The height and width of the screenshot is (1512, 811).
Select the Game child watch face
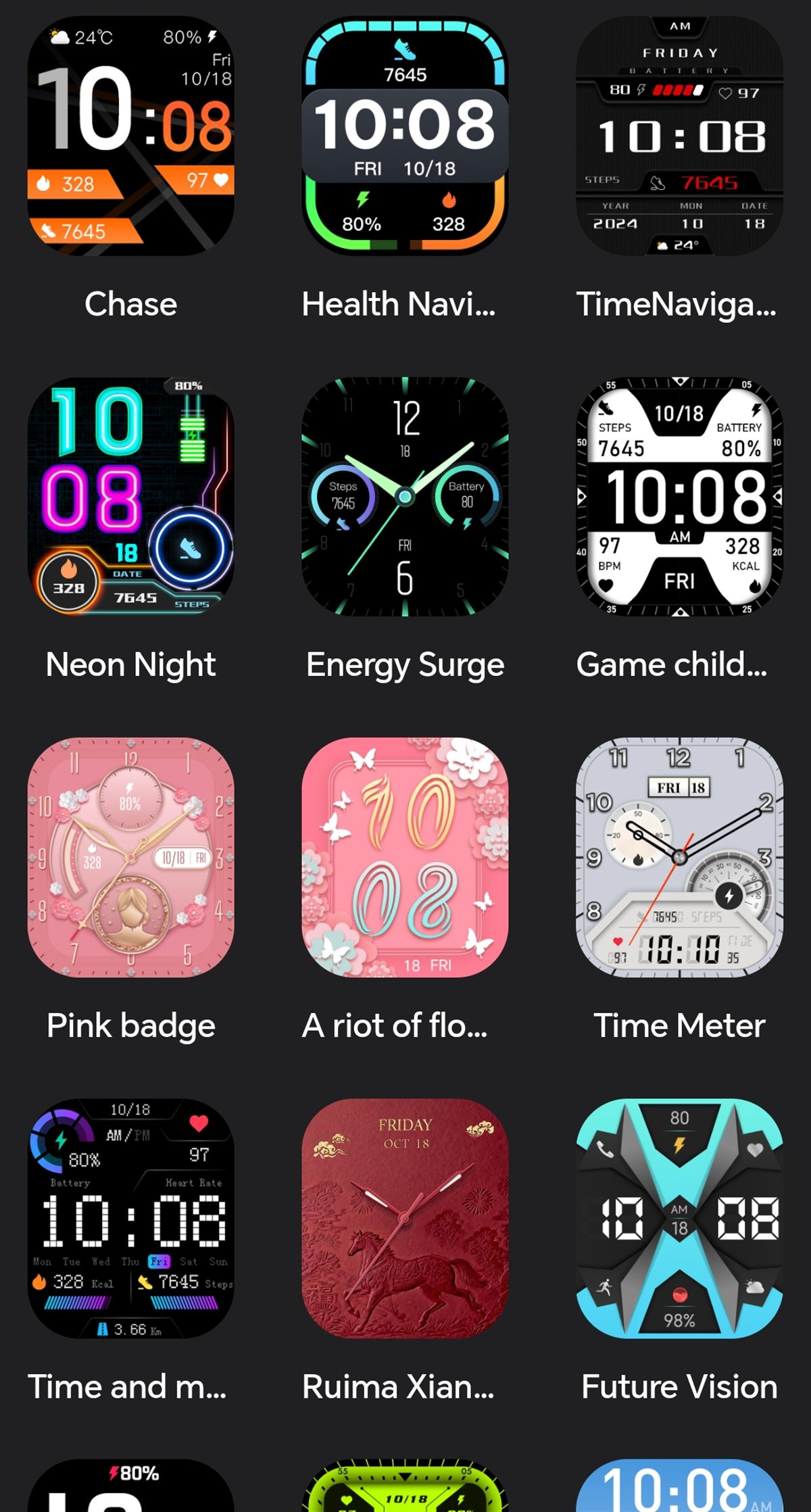678,497
